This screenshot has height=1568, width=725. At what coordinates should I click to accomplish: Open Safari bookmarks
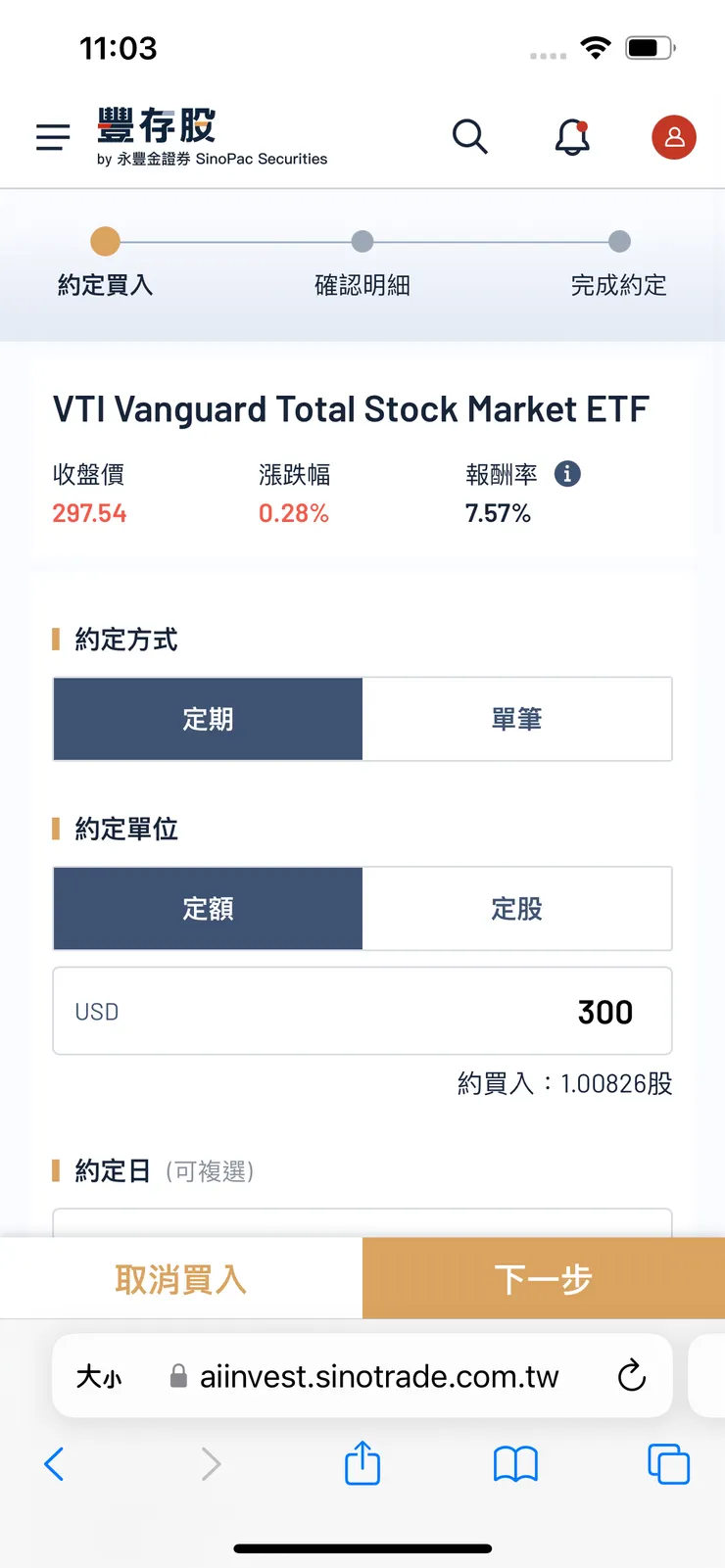click(515, 1464)
